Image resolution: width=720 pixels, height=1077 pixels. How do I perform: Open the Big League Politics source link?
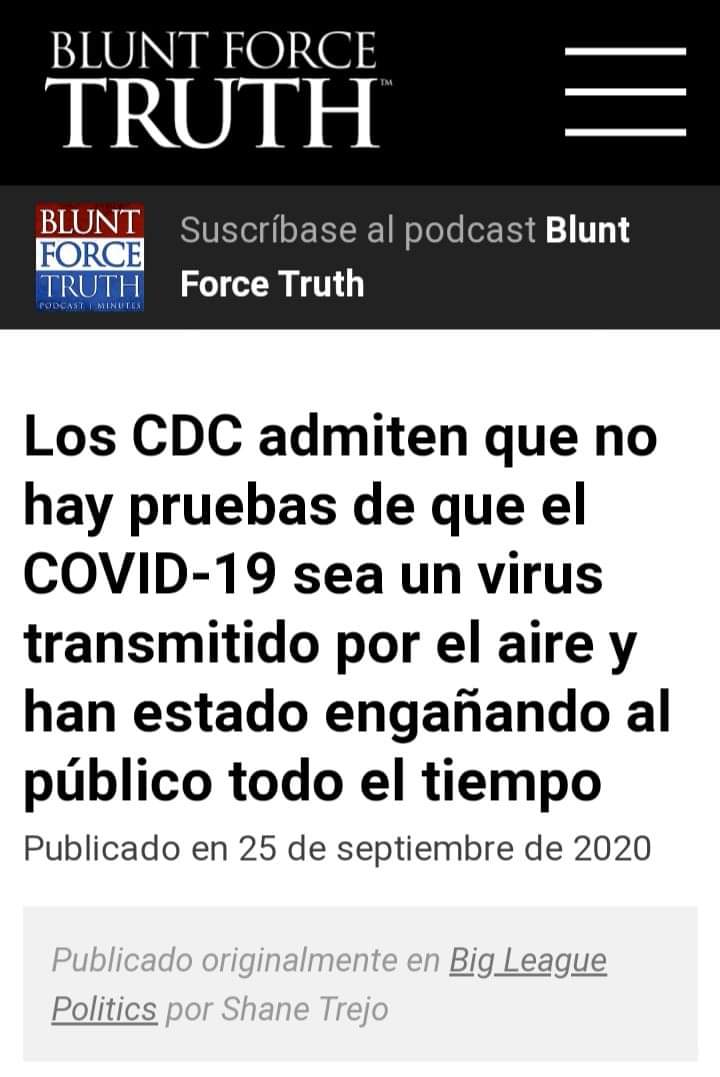click(x=527, y=961)
